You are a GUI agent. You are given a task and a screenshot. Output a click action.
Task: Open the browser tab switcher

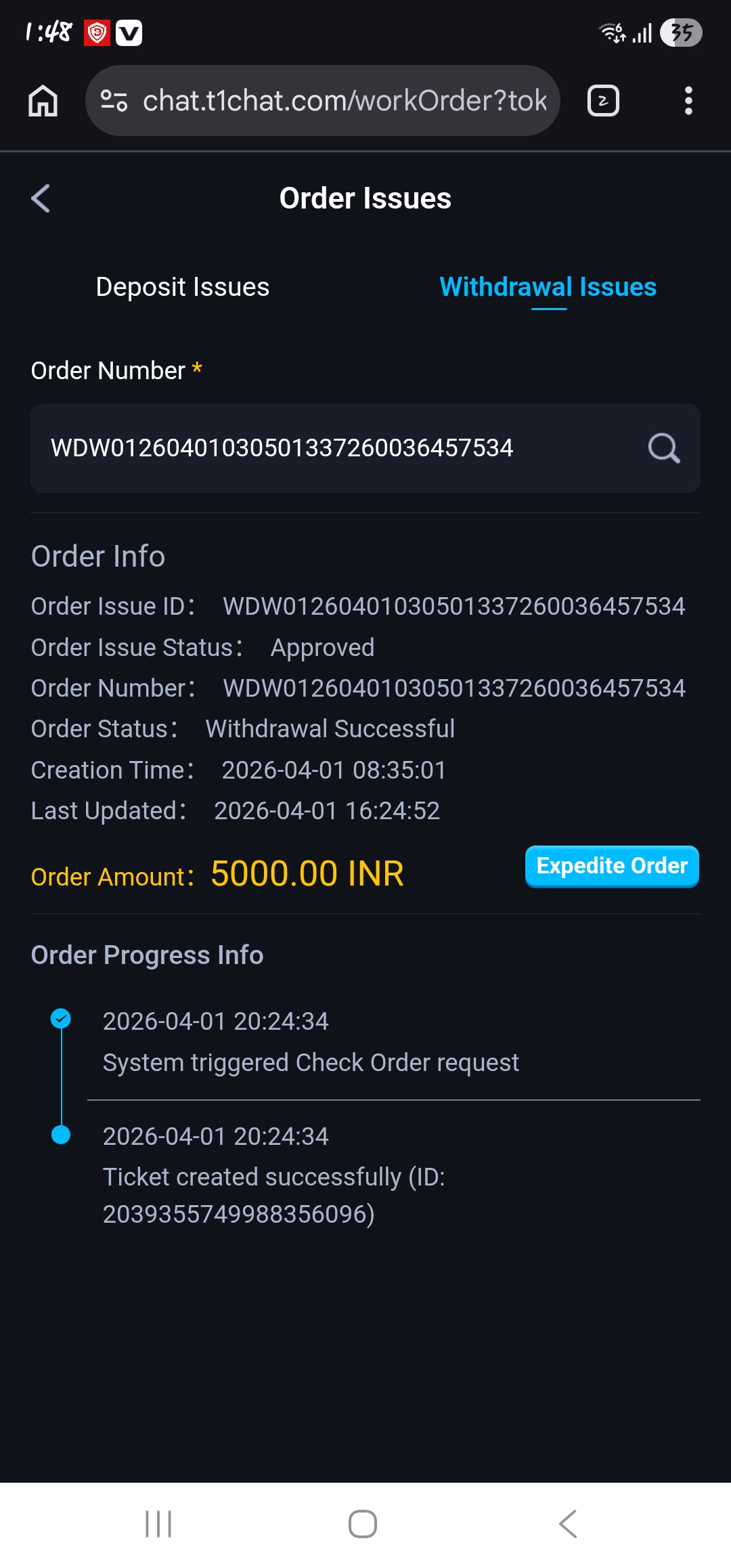603,101
